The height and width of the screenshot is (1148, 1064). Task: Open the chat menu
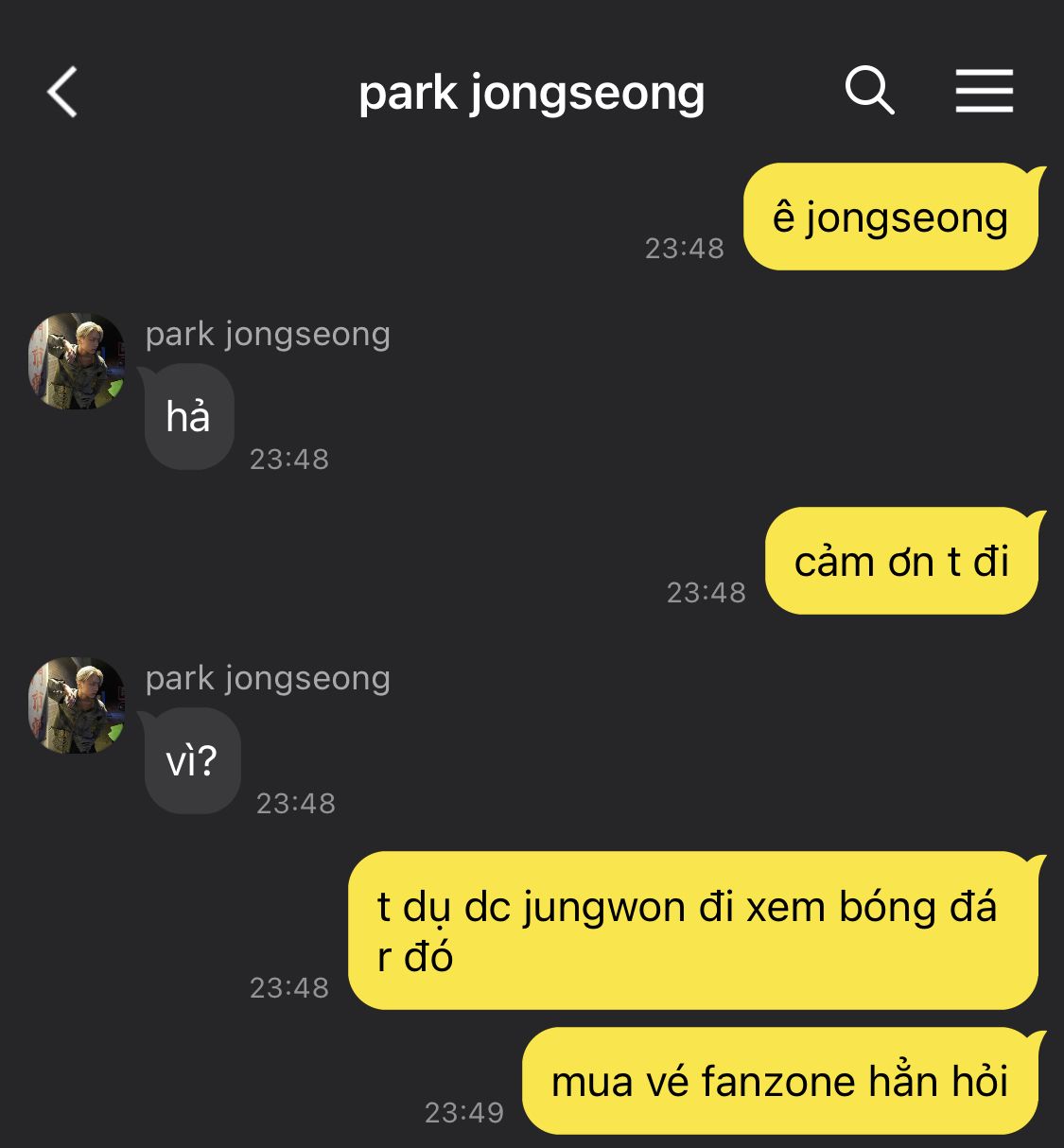tap(984, 91)
